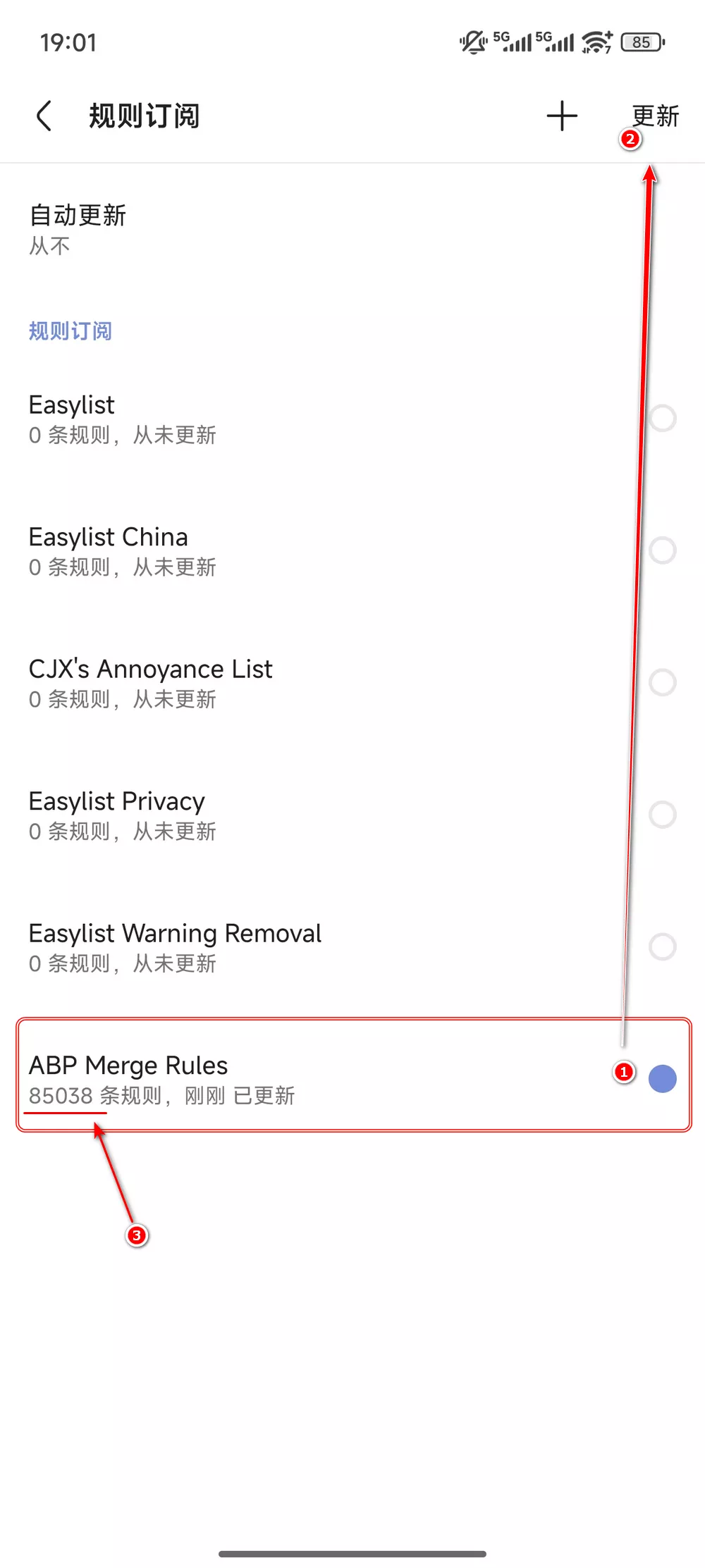
Task: Enable CJX's Annoyance List
Action: pyautogui.click(x=662, y=682)
